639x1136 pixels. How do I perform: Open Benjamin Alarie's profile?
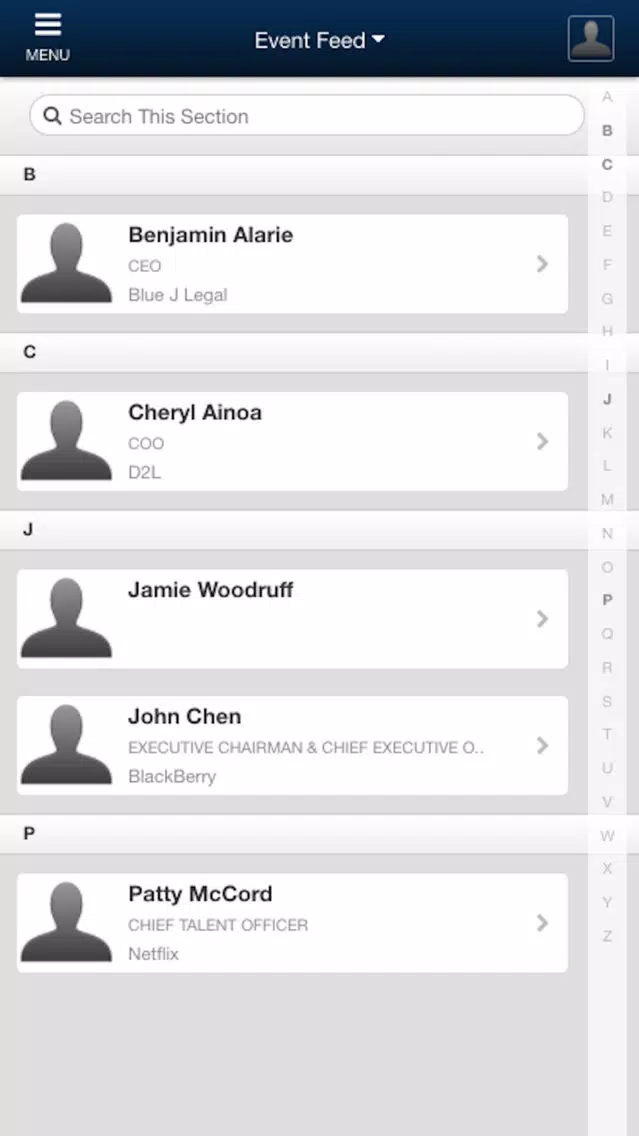point(292,264)
